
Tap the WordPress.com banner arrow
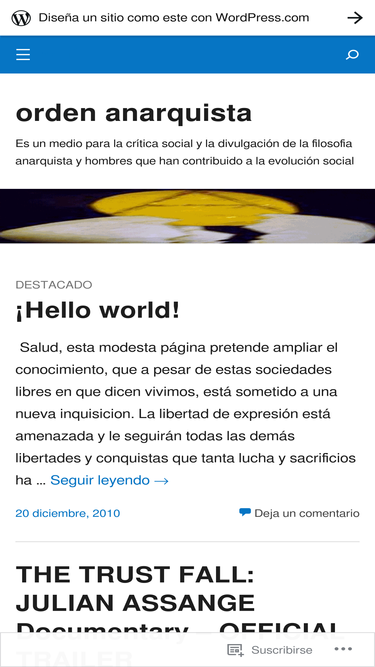click(x=355, y=17)
